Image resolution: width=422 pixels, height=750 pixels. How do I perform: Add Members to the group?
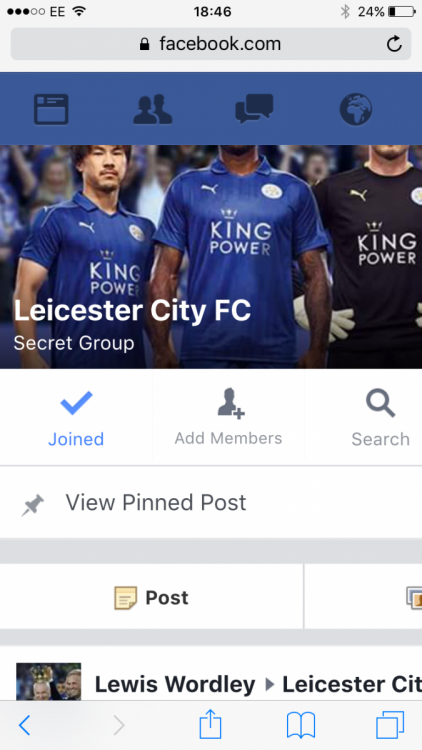pyautogui.click(x=228, y=418)
